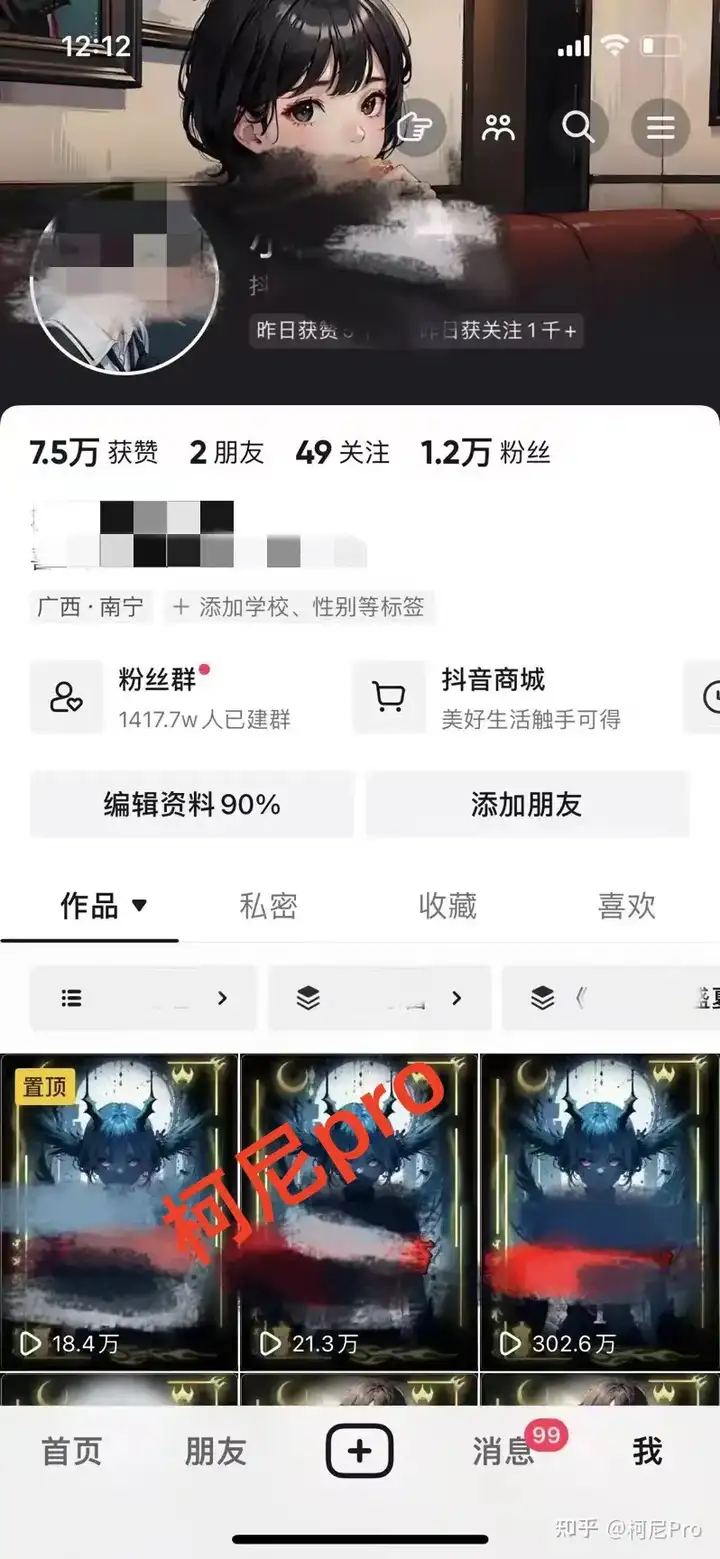
Task: Switch to the 私密 tab
Action: coord(268,906)
